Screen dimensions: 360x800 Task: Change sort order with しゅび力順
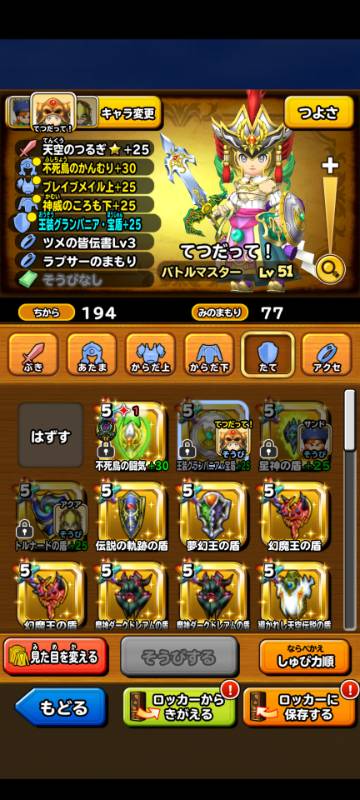(x=305, y=657)
